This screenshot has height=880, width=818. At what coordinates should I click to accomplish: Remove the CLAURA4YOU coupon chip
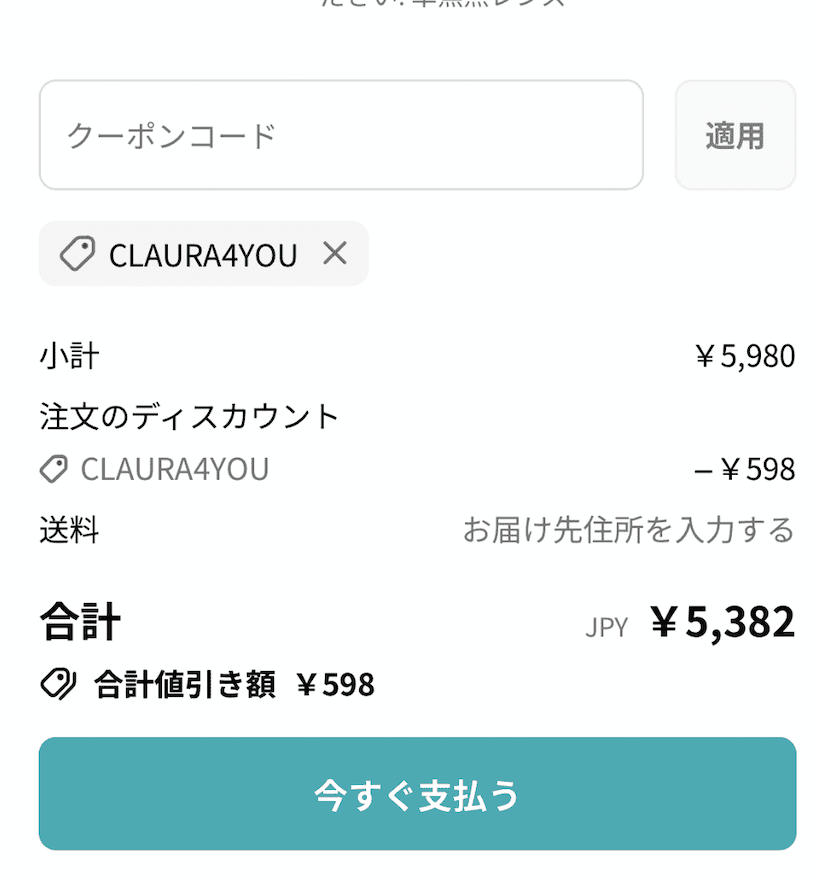coord(335,254)
